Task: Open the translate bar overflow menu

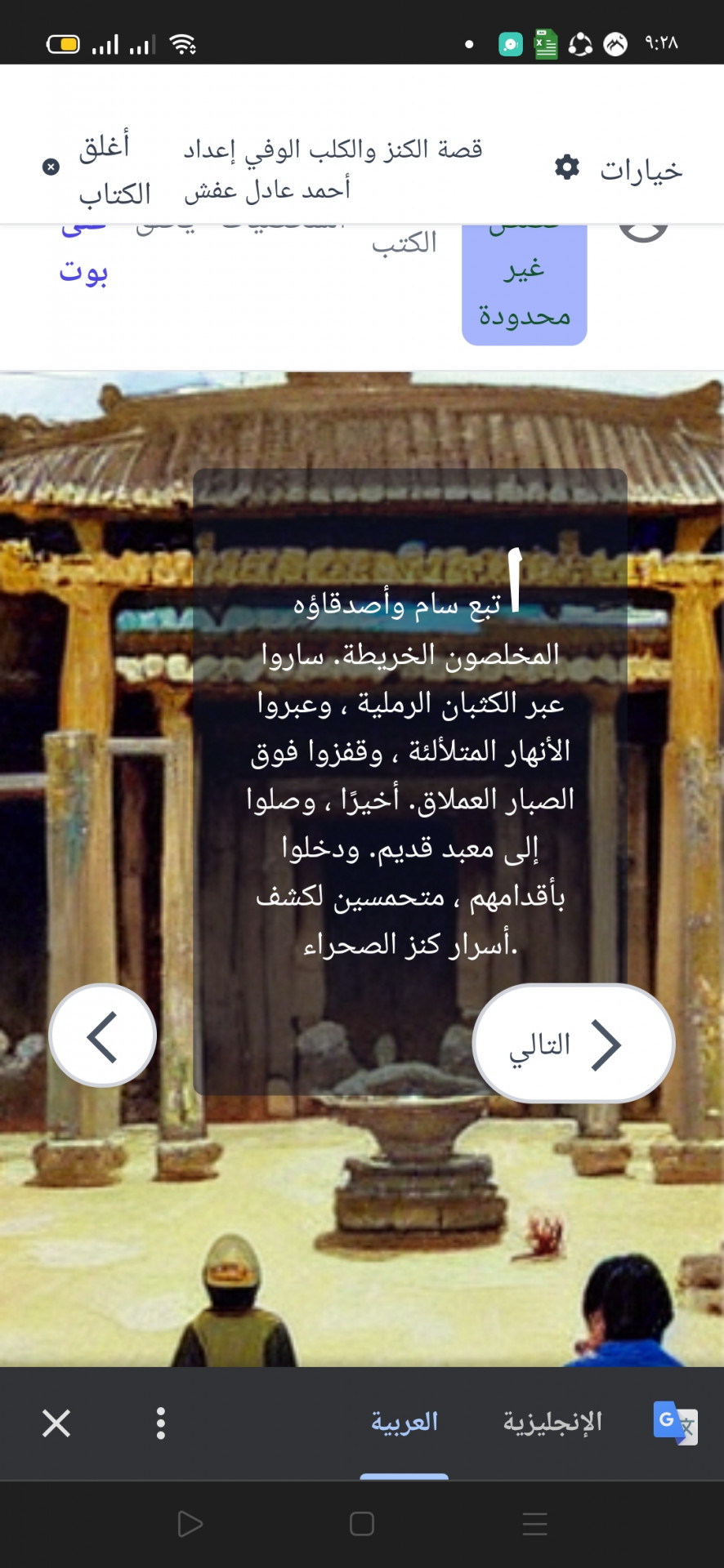Action: click(161, 1423)
